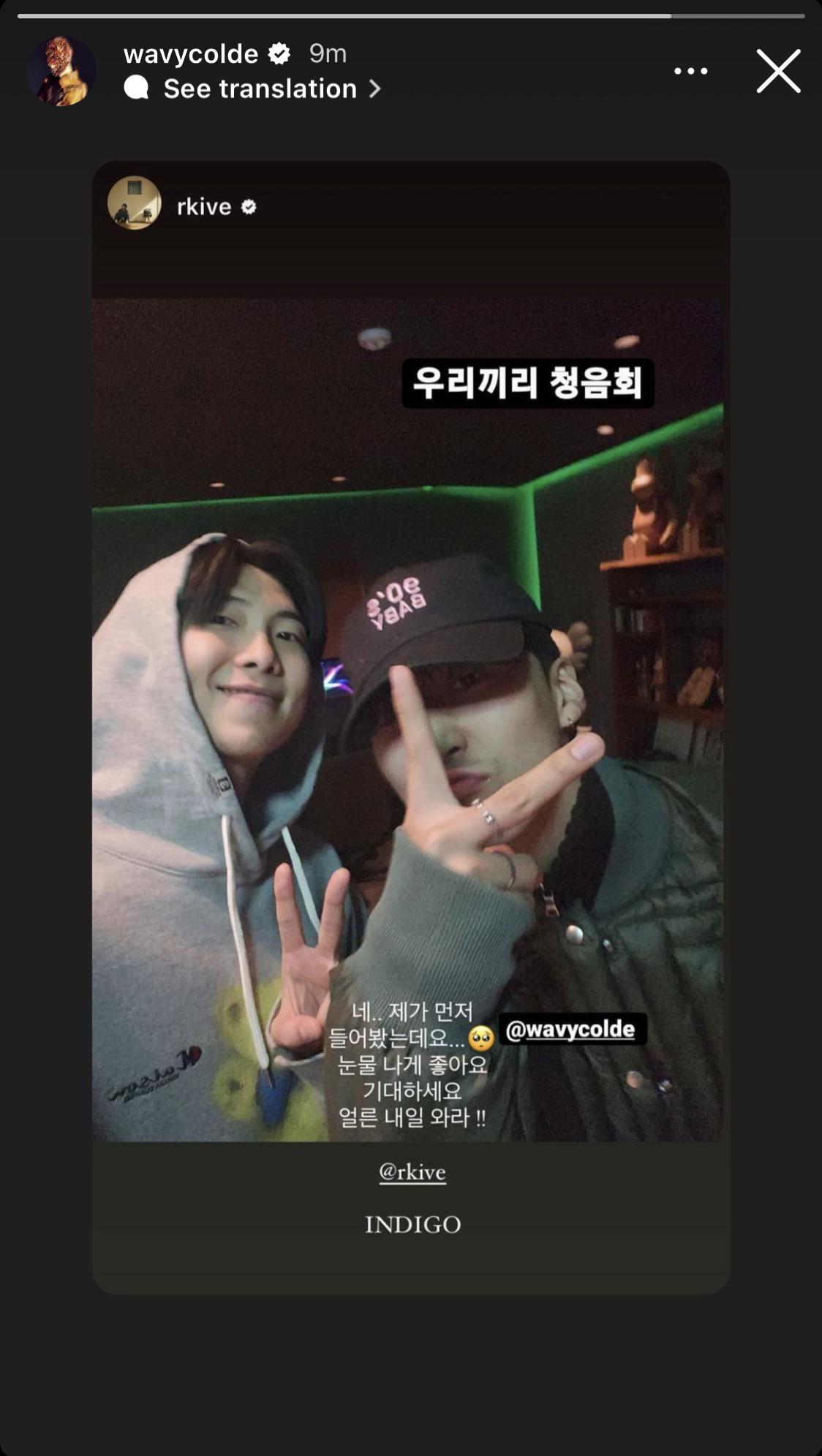This screenshot has width=822, height=1456.
Task: Close the story viewer
Action: (778, 71)
